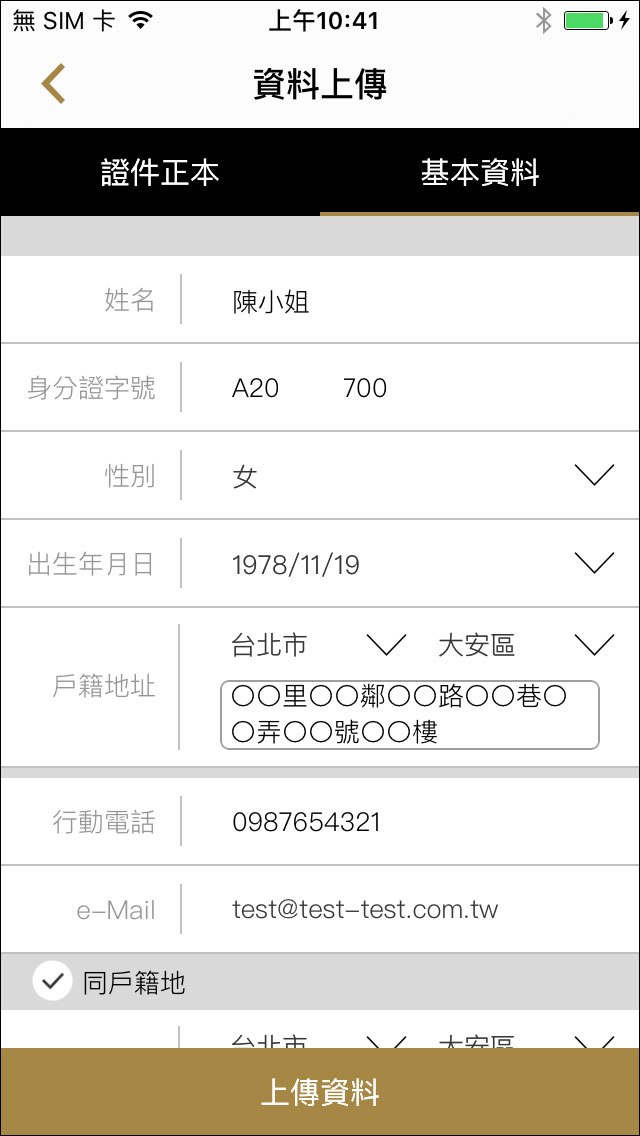
Task: Uncheck the 同戶籍地 checkbox
Action: click(52, 982)
